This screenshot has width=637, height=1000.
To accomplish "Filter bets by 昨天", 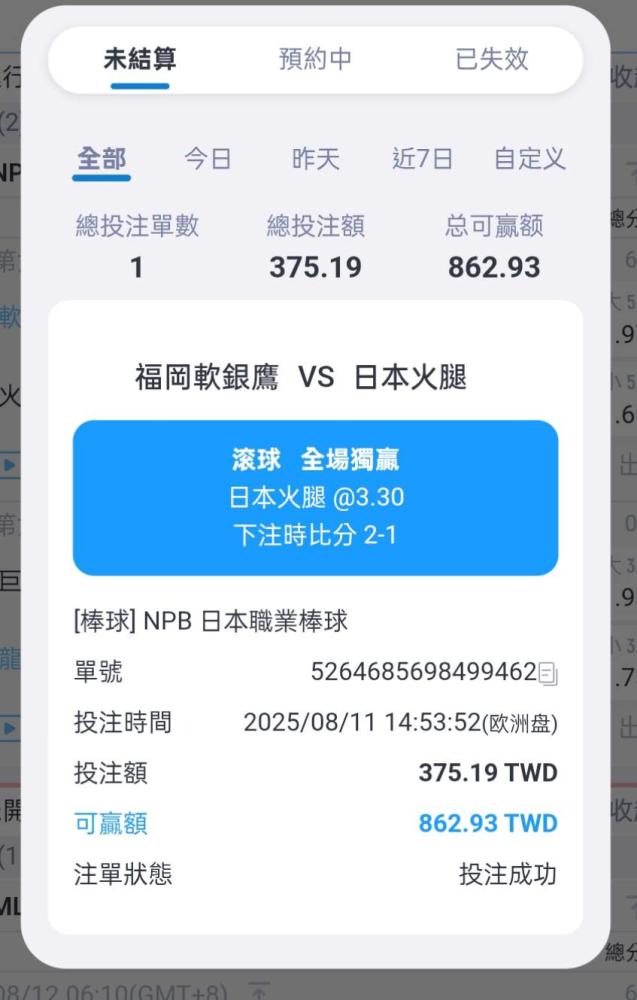I will point(315,159).
